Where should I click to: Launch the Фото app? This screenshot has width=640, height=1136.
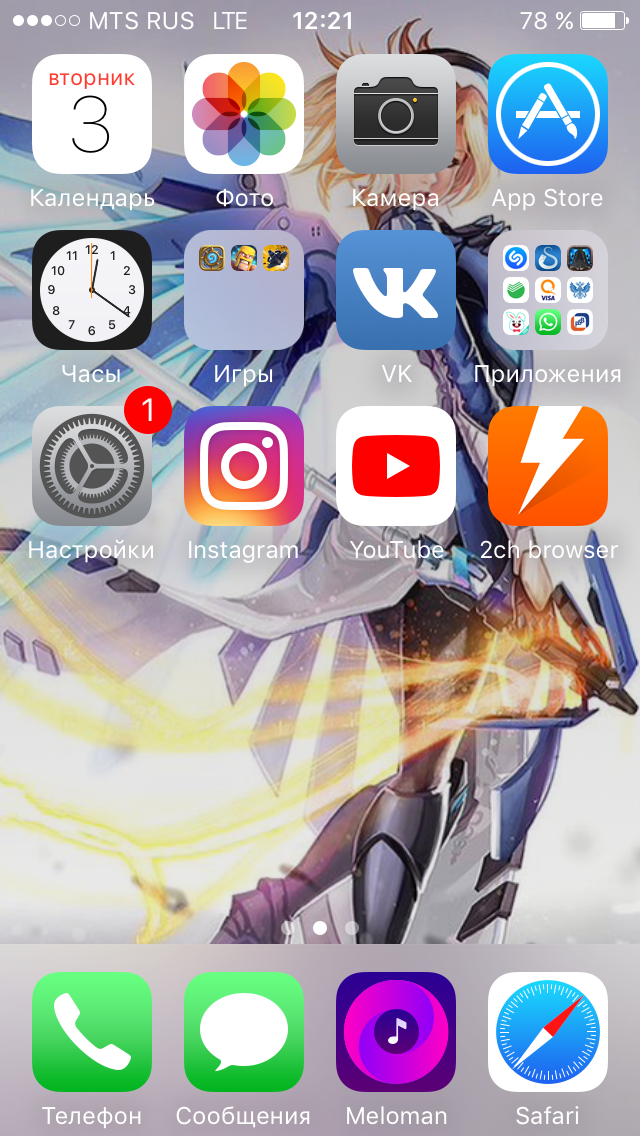tap(244, 114)
